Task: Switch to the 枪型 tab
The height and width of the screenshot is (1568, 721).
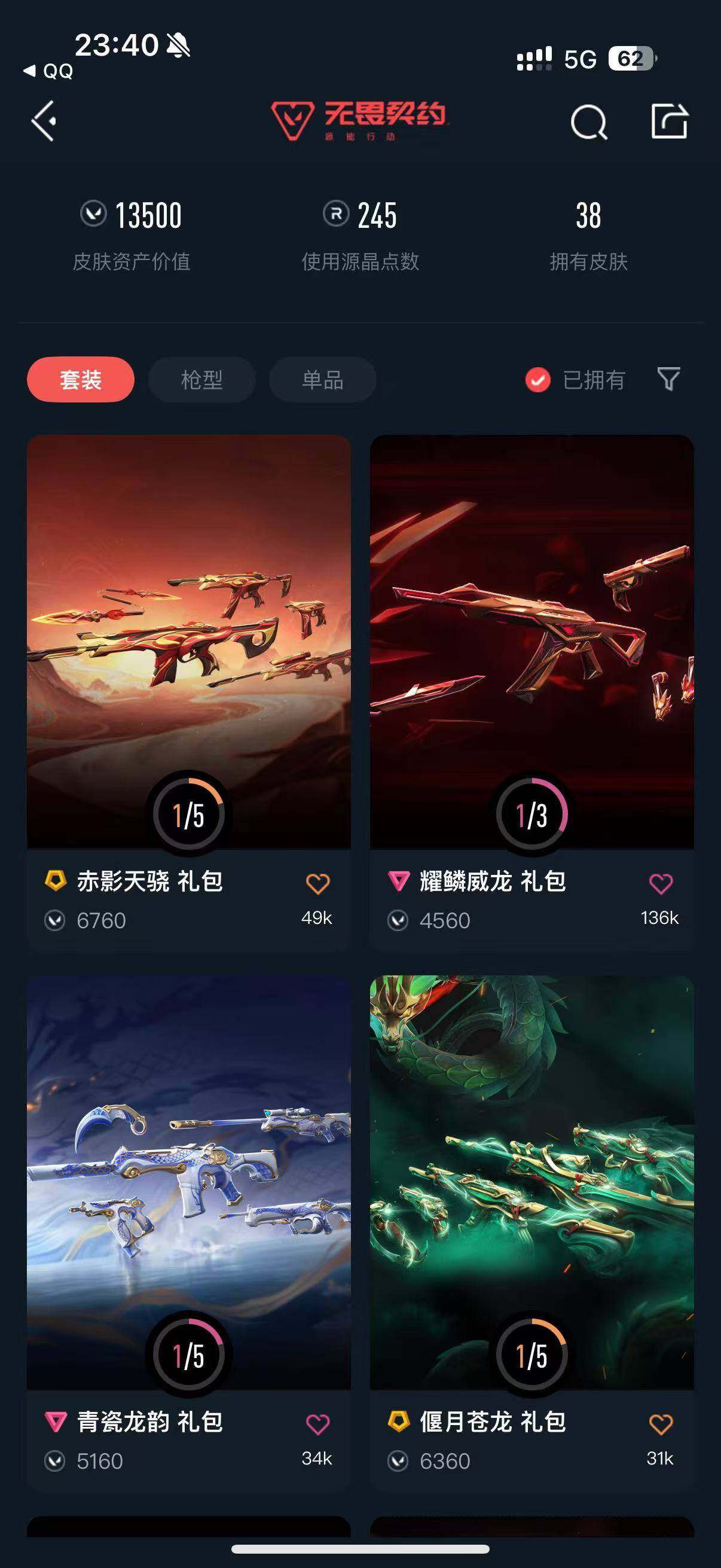Action: pos(201,379)
